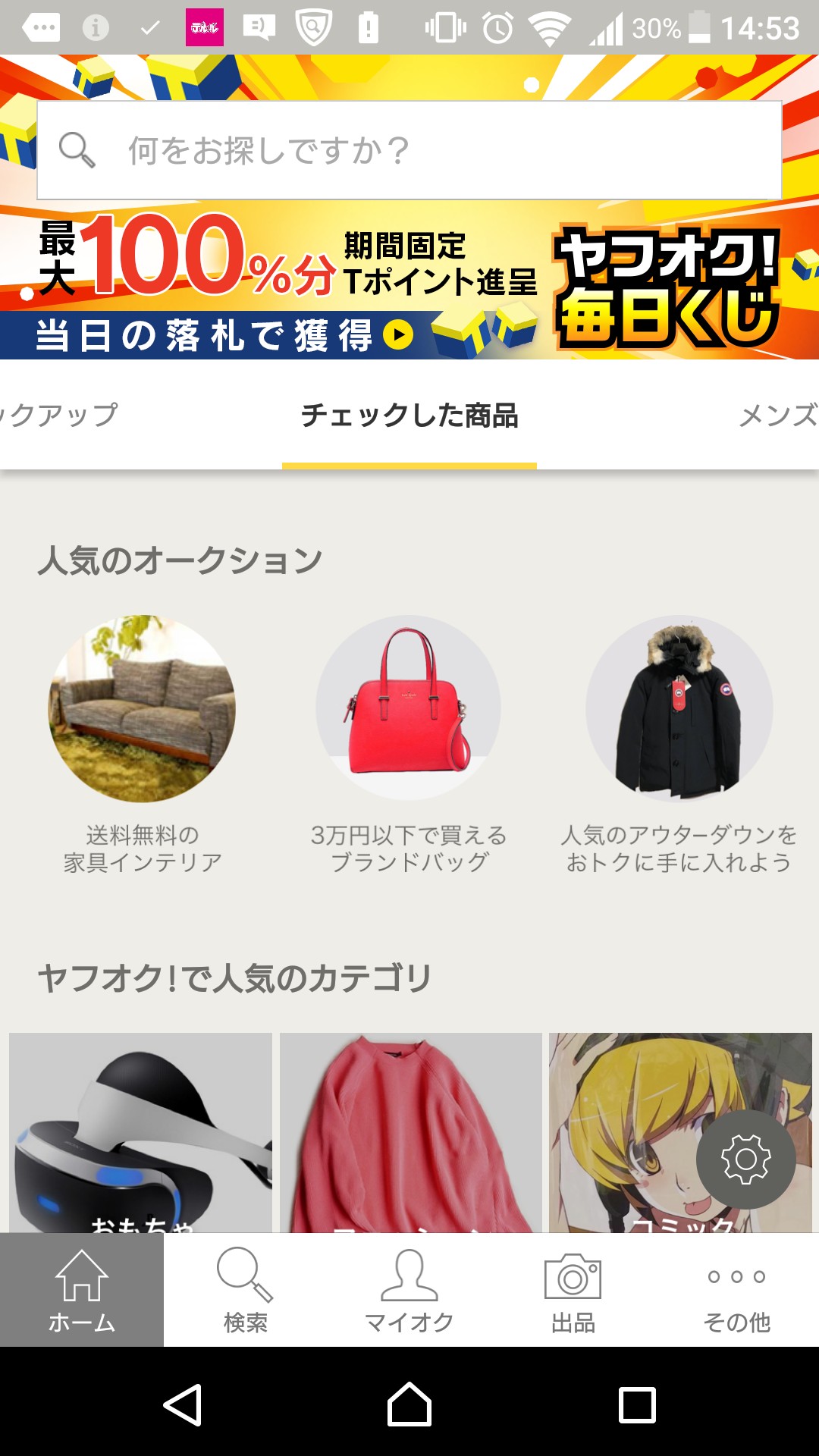Tap the 何をお探しですか？ search box

tap(409, 150)
